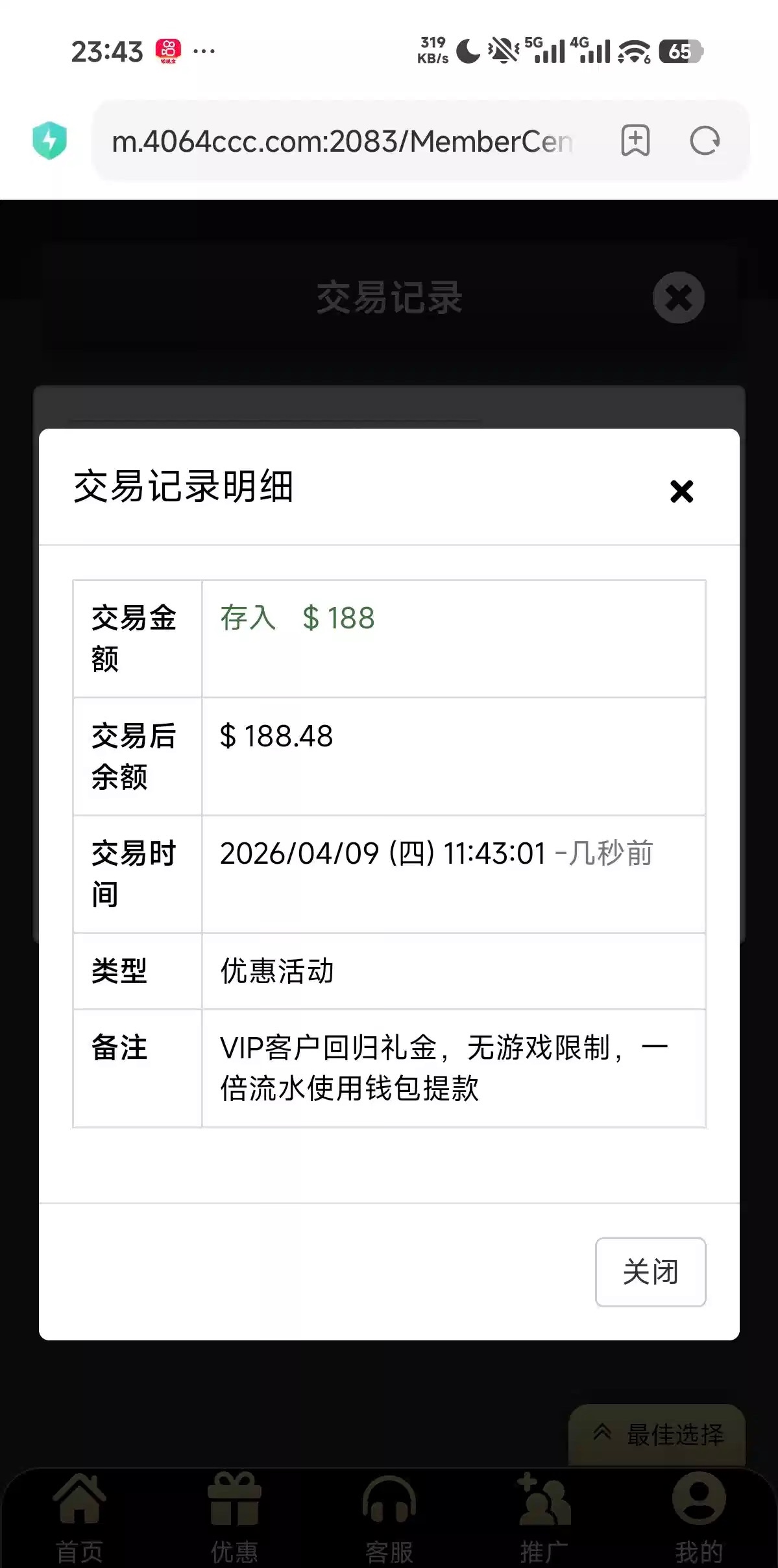Close the 交易记录明细 dialog with the X

pyautogui.click(x=681, y=491)
